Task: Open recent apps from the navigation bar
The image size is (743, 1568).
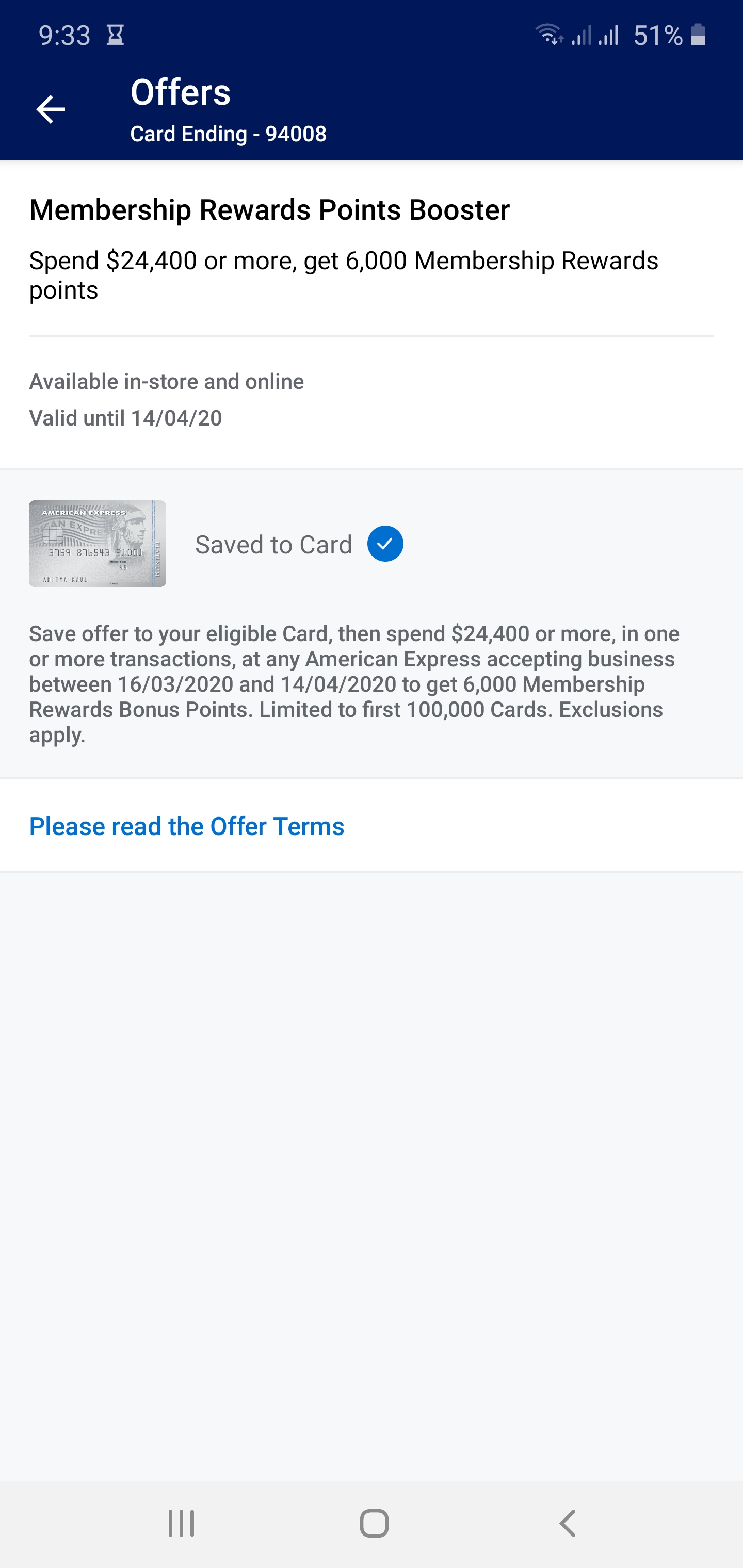Action: (182, 1524)
